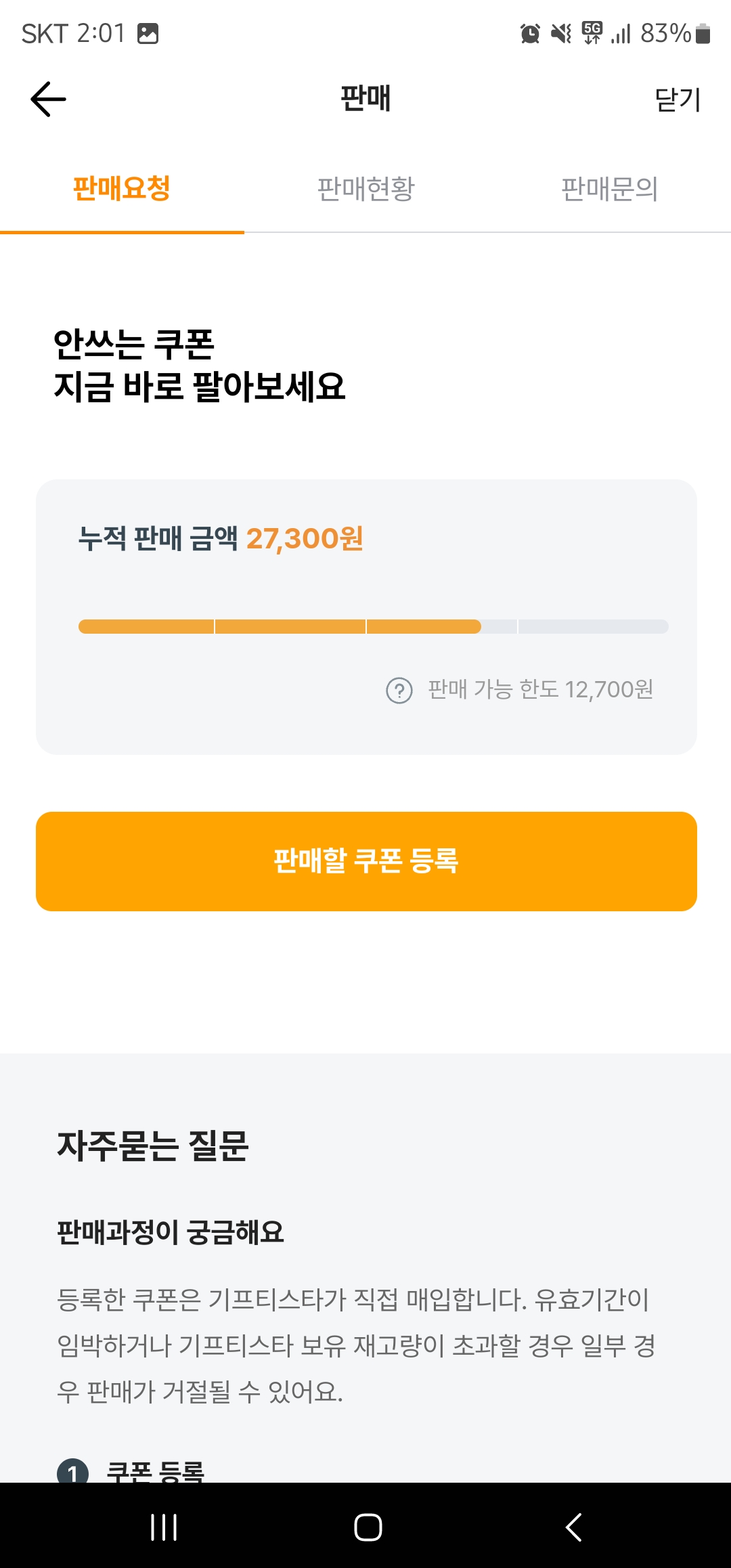Tap the back arrow in the header

pyautogui.click(x=46, y=99)
